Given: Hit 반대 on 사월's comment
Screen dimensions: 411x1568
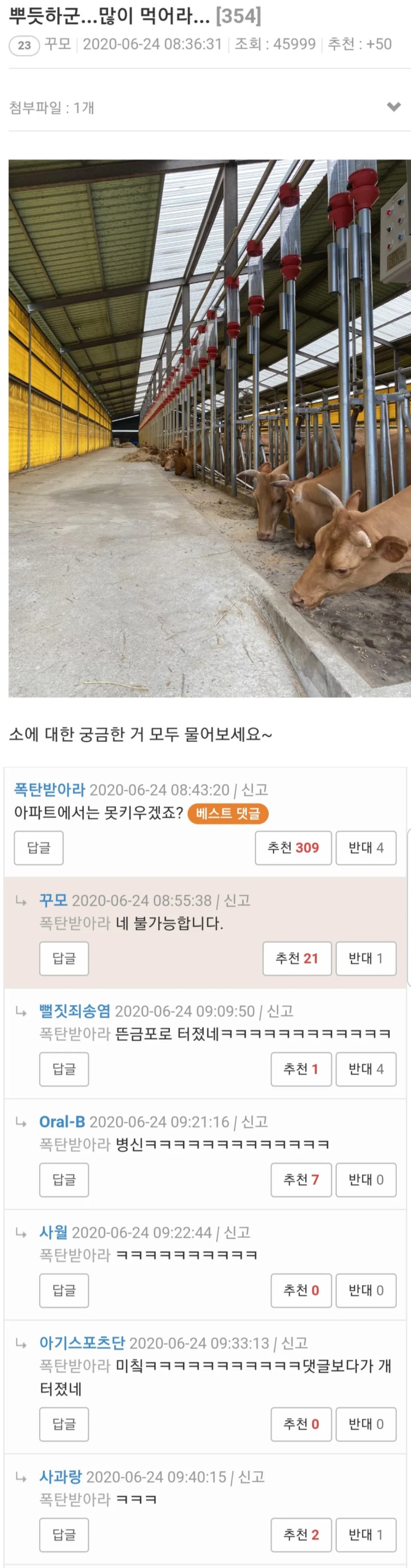Looking at the screenshot, I should (x=365, y=1290).
